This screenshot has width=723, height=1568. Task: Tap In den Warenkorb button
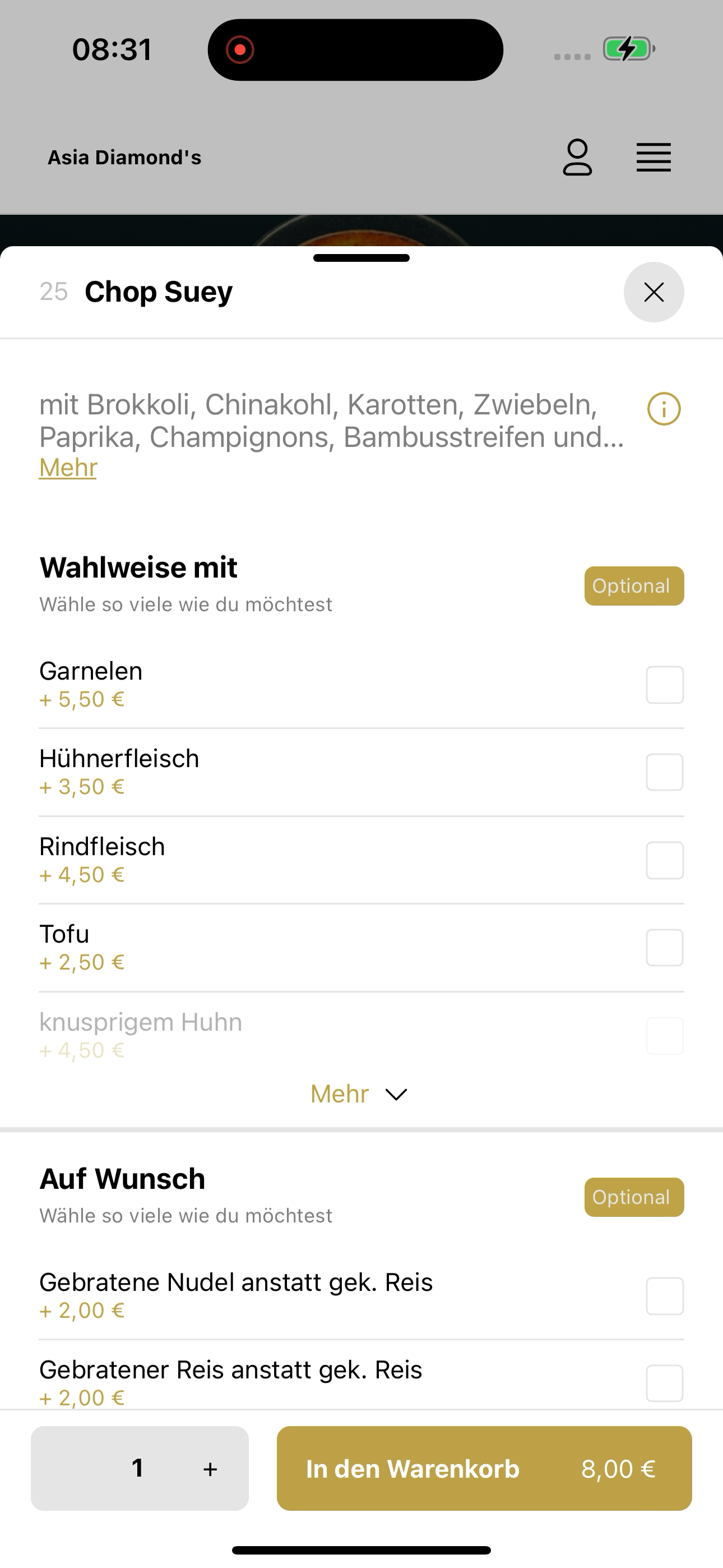pos(484,1468)
